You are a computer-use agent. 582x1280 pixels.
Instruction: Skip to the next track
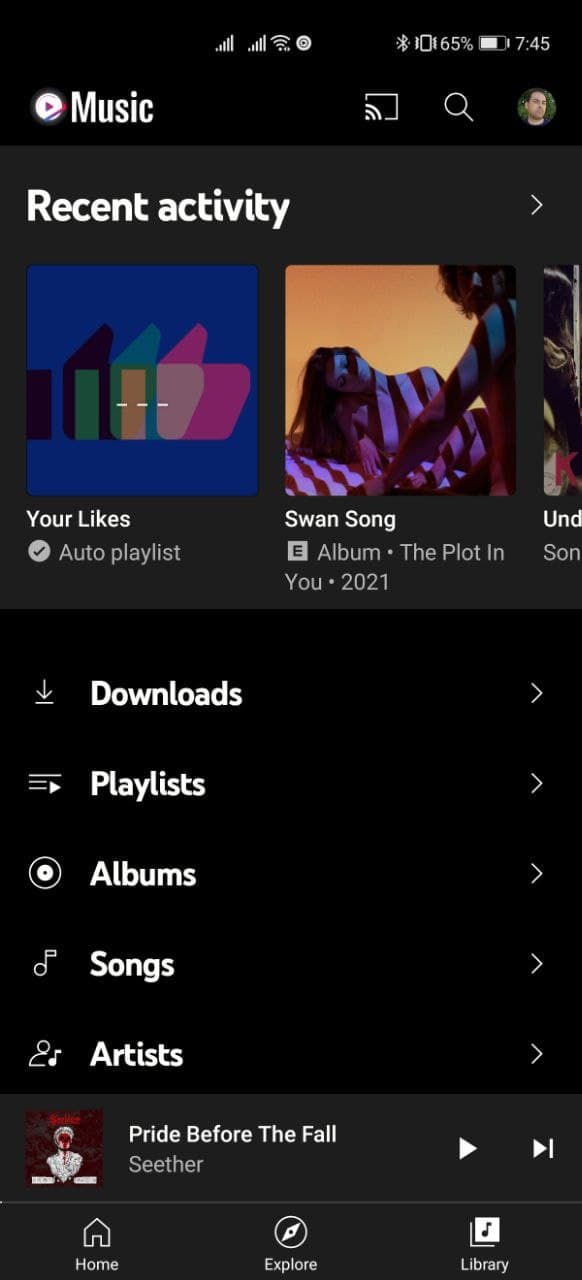tap(543, 1148)
